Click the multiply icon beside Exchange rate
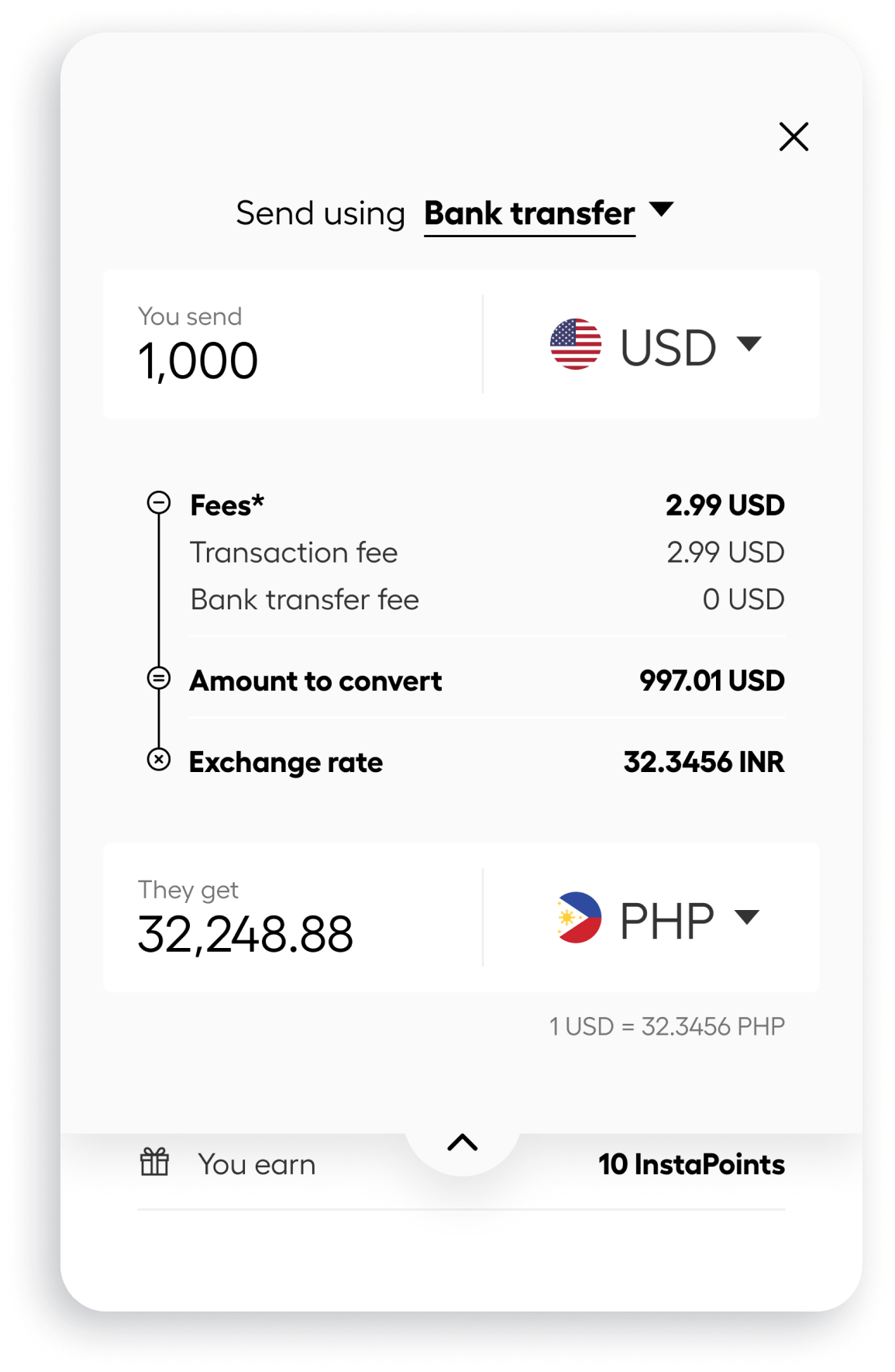Viewport: 895px width, 1372px height. (160, 760)
